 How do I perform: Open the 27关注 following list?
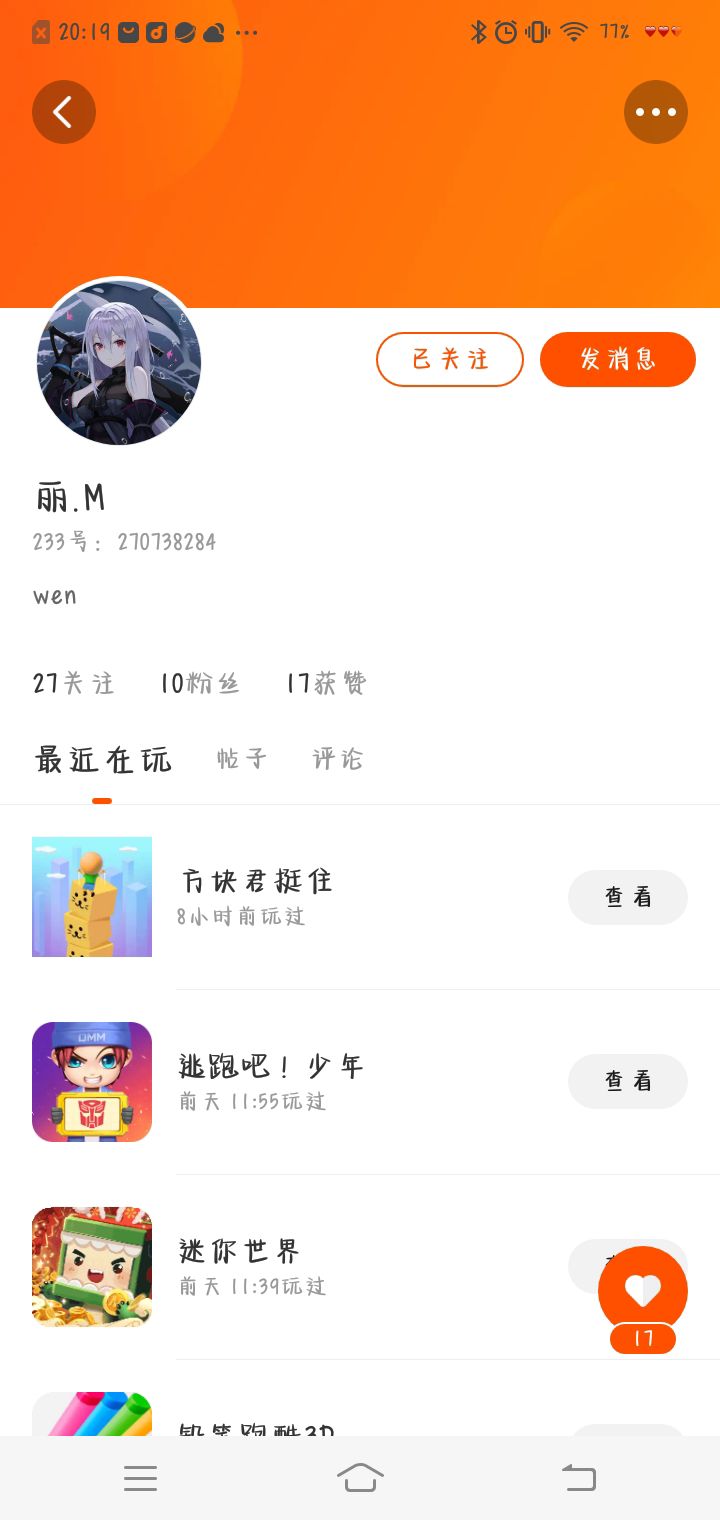point(74,683)
